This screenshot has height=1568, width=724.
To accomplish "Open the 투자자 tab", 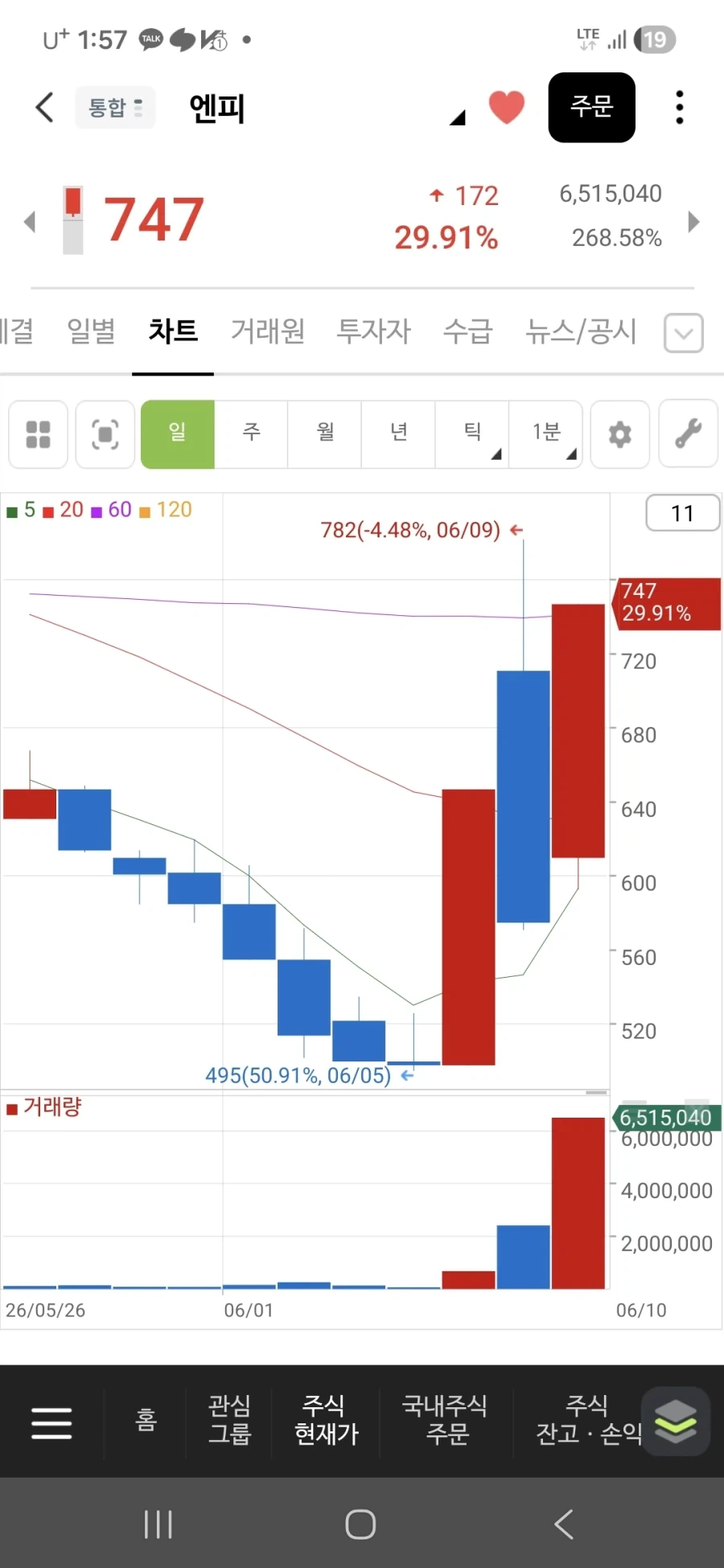I will point(373,330).
